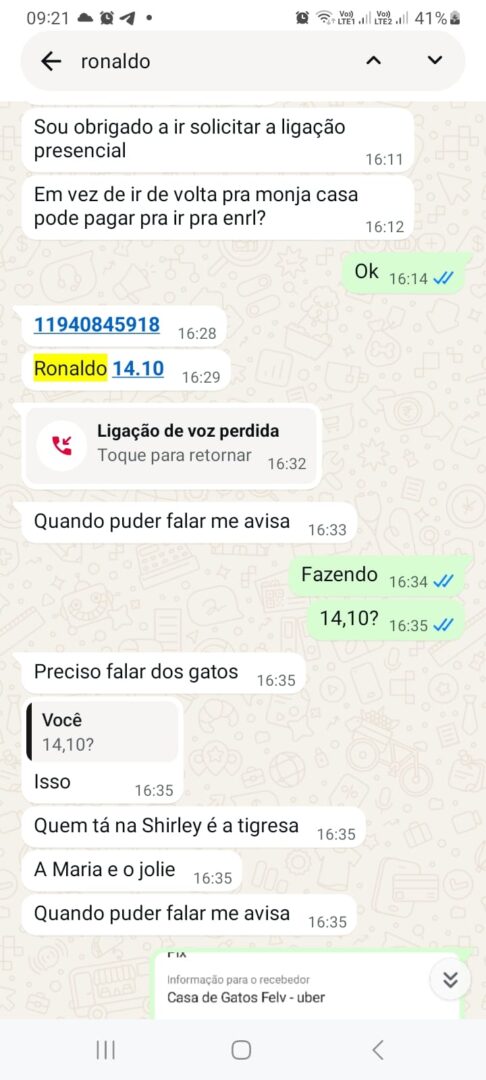Tap the back arrow in search bar
The image size is (486, 1080).
pos(51,61)
